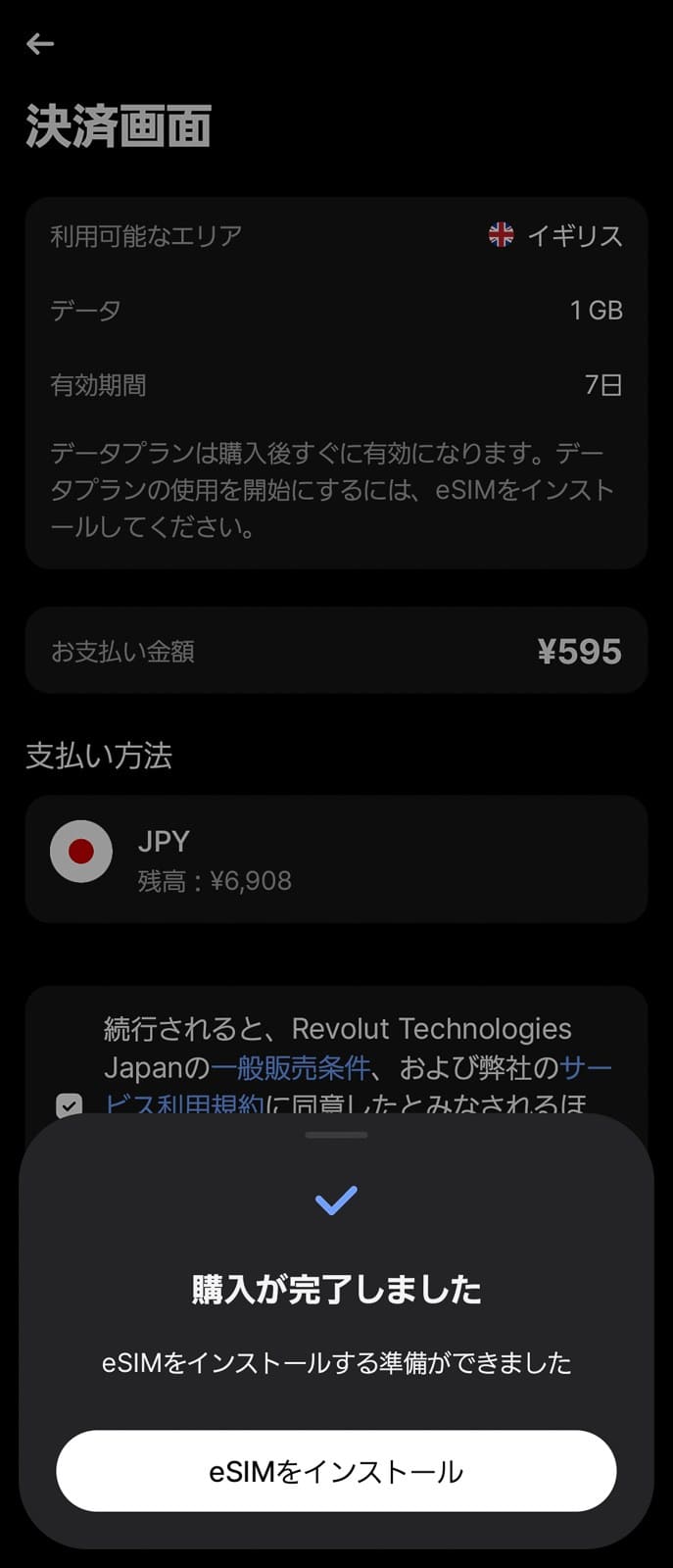This screenshot has height=1568, width=673.
Task: Tap the eSIMをインストール button
Action: point(336,1471)
